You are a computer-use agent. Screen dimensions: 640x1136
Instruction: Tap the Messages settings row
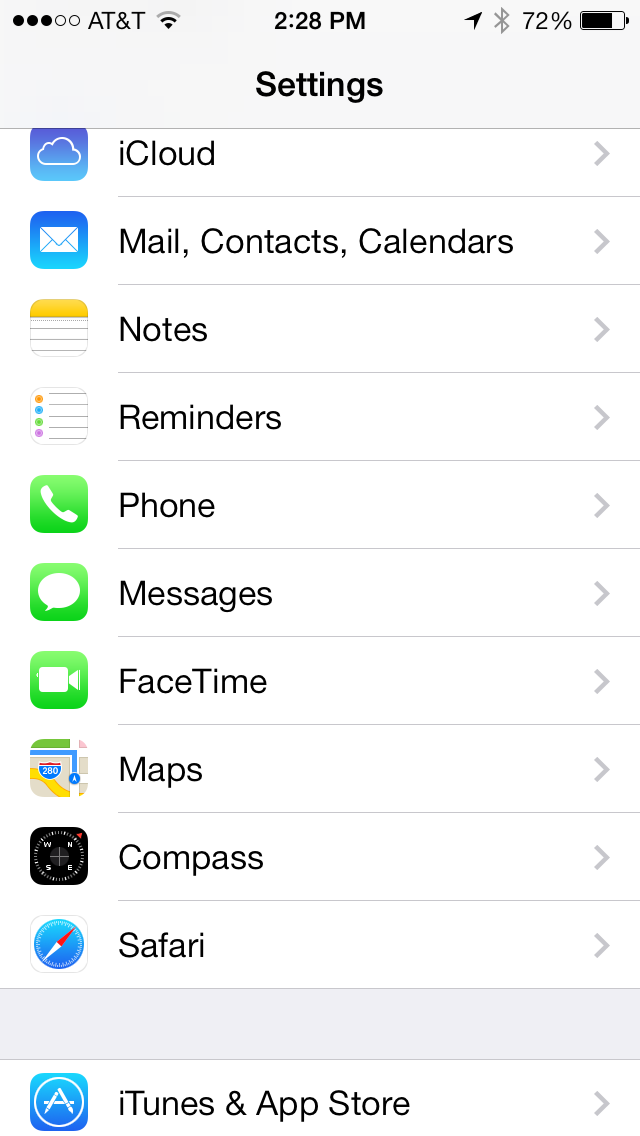click(320, 593)
